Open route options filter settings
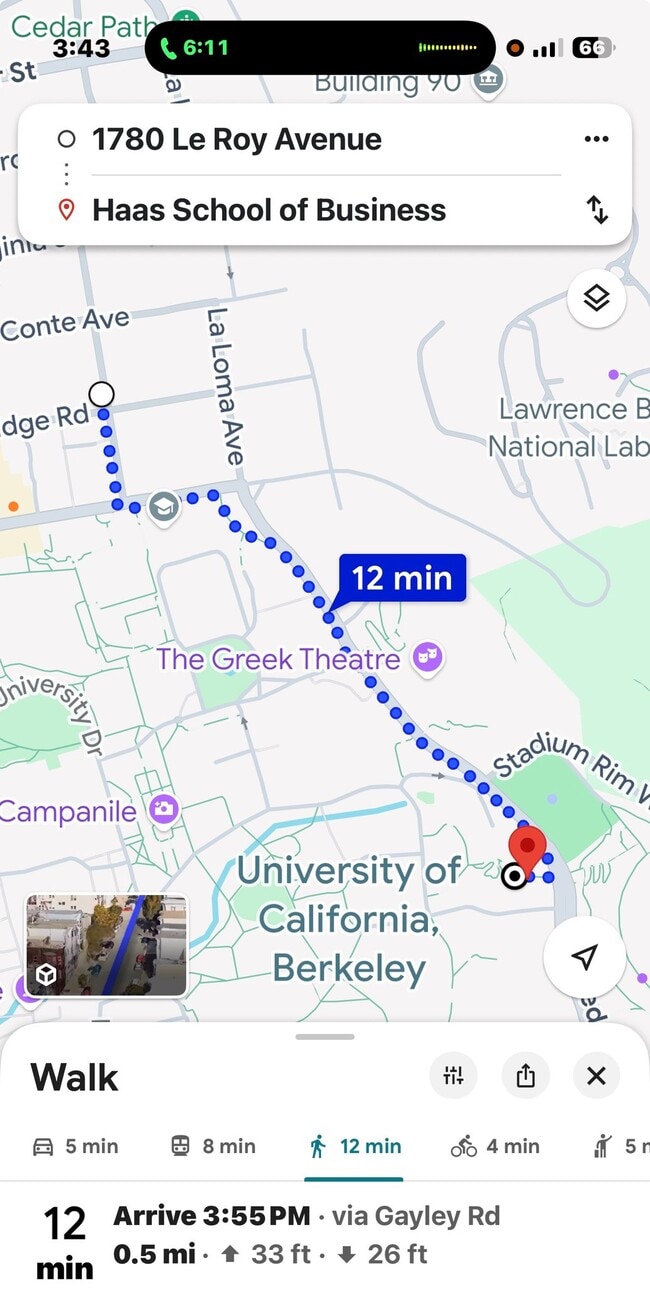 click(x=453, y=1076)
